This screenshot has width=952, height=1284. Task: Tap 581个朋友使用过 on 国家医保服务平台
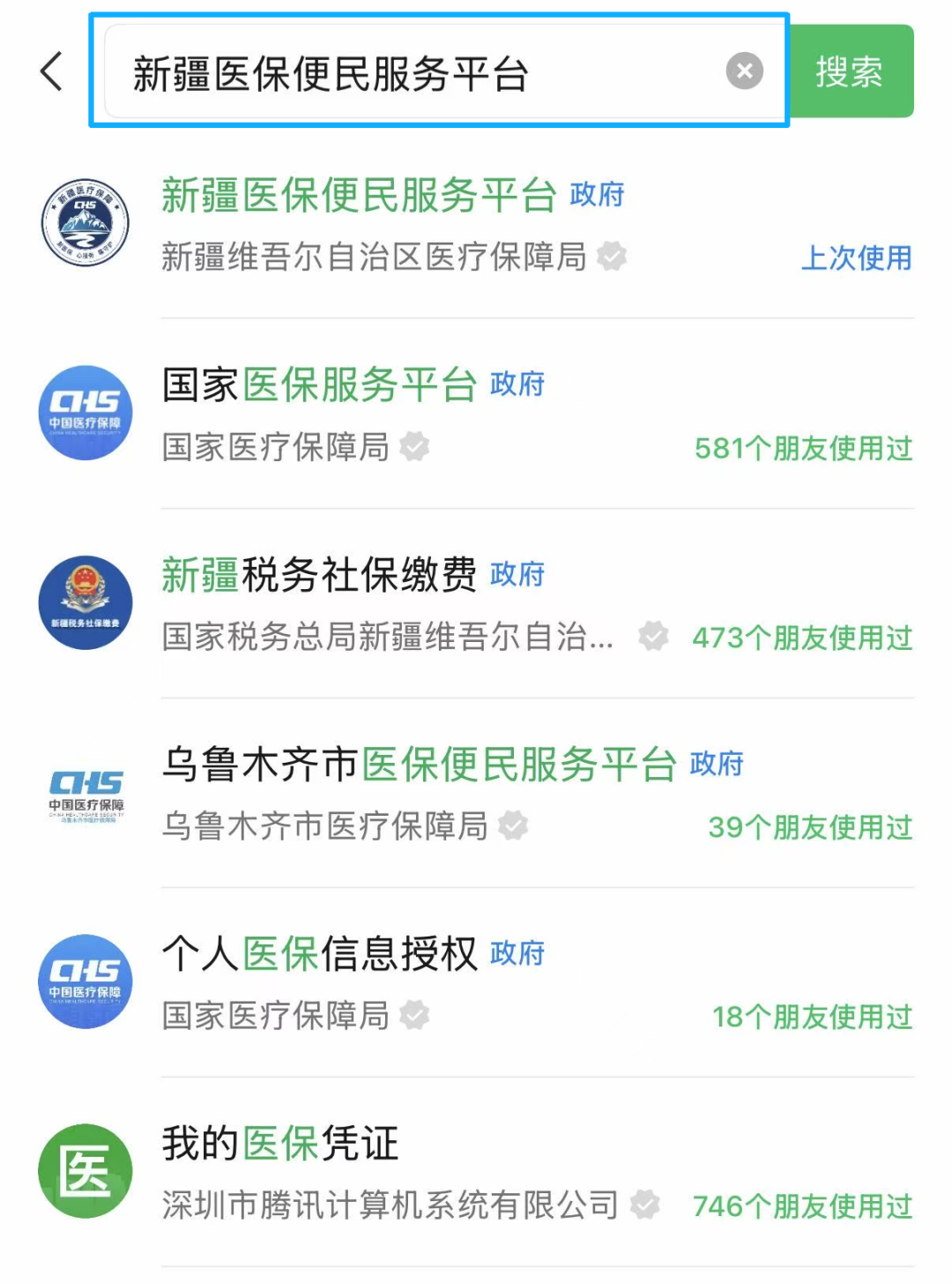tap(804, 449)
